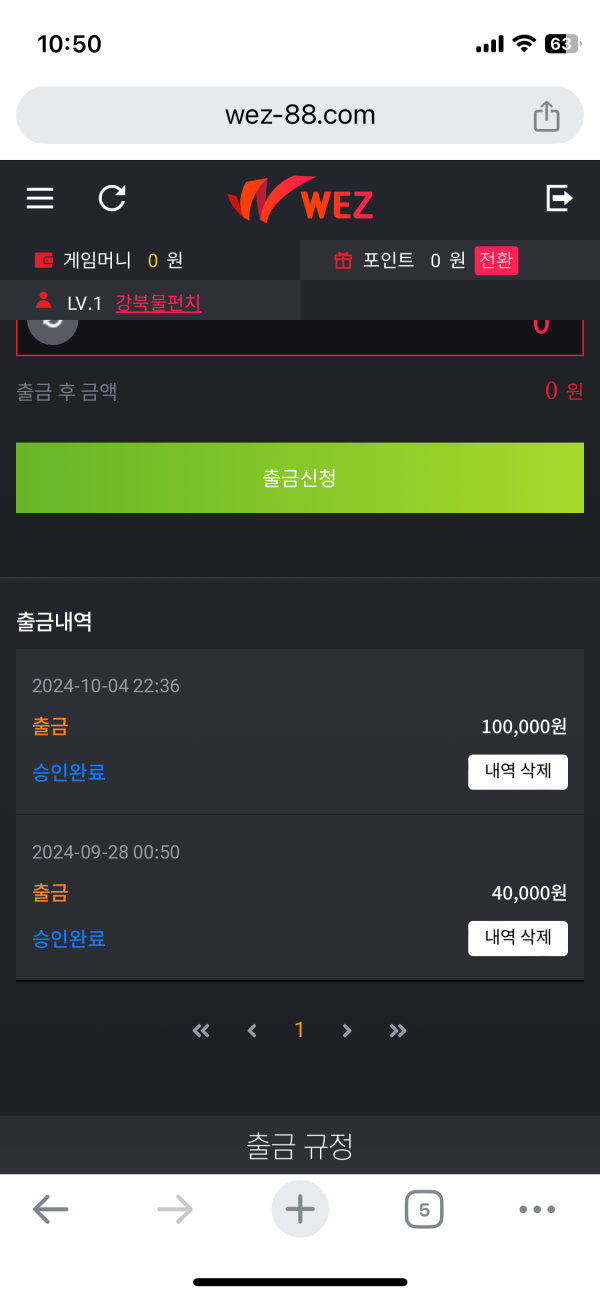View the 5 open tabs
This screenshot has height=1299, width=600.
coord(424,1210)
